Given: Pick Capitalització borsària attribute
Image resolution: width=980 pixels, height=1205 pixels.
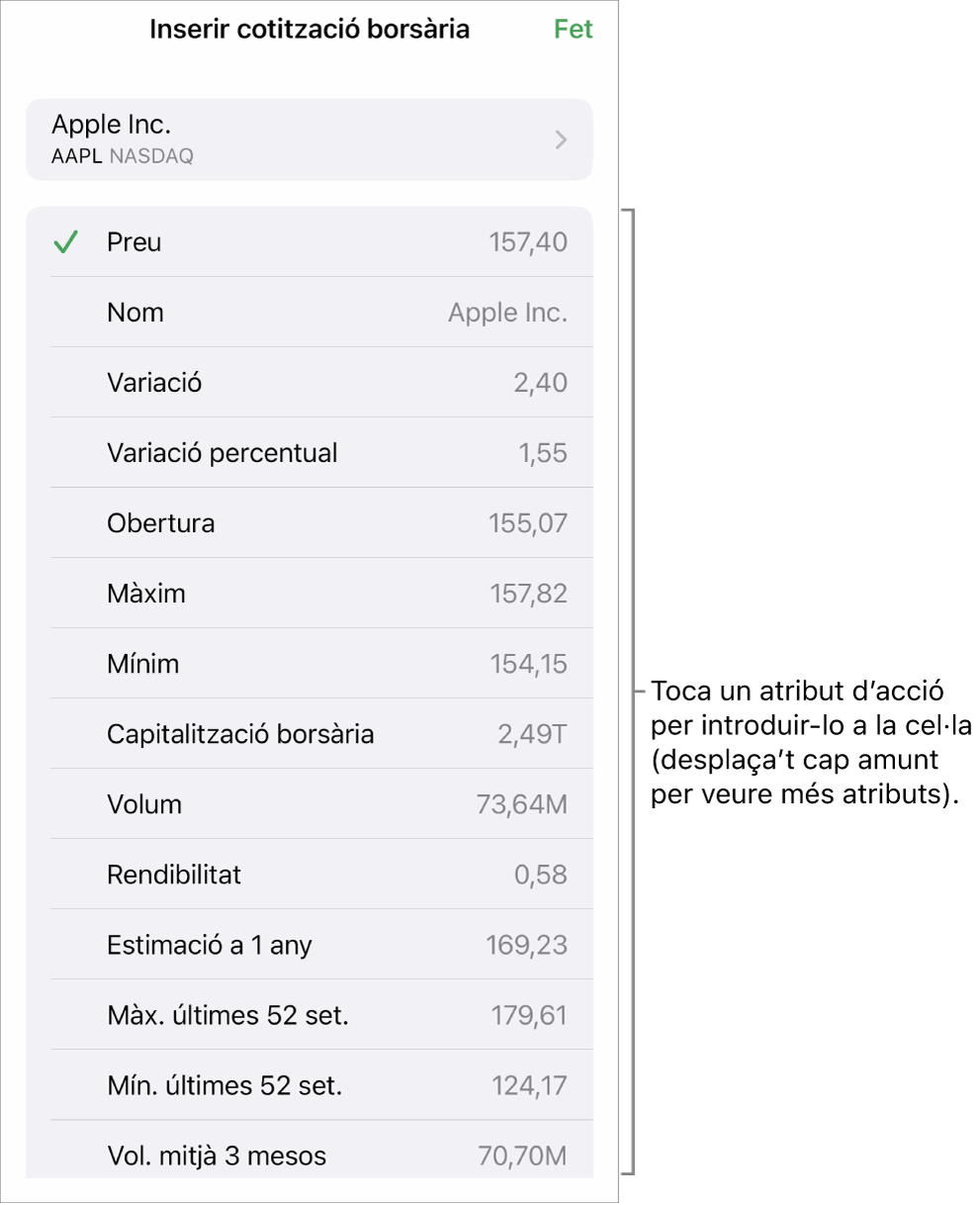Looking at the screenshot, I should tap(309, 734).
